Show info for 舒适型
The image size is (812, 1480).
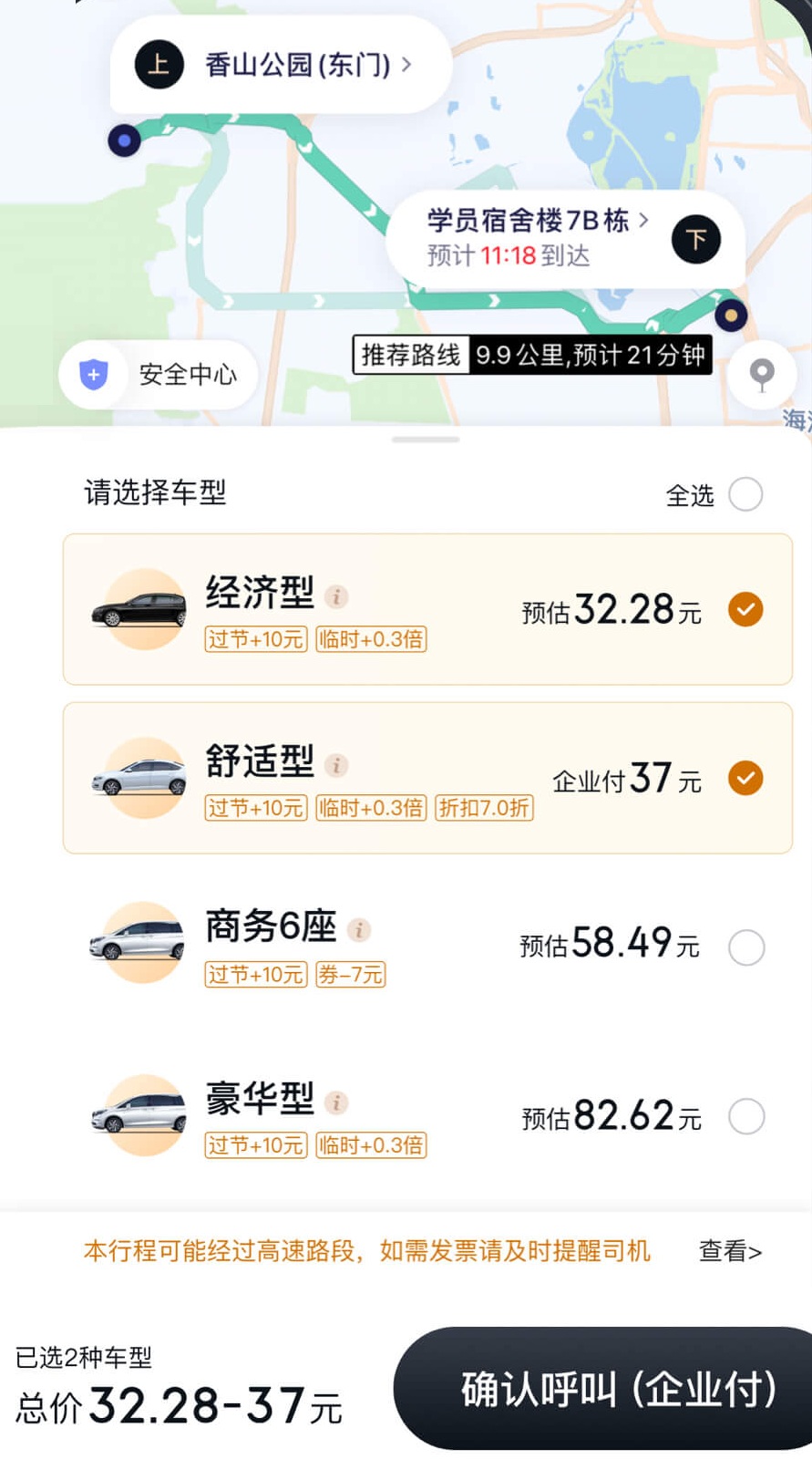pyautogui.click(x=337, y=765)
